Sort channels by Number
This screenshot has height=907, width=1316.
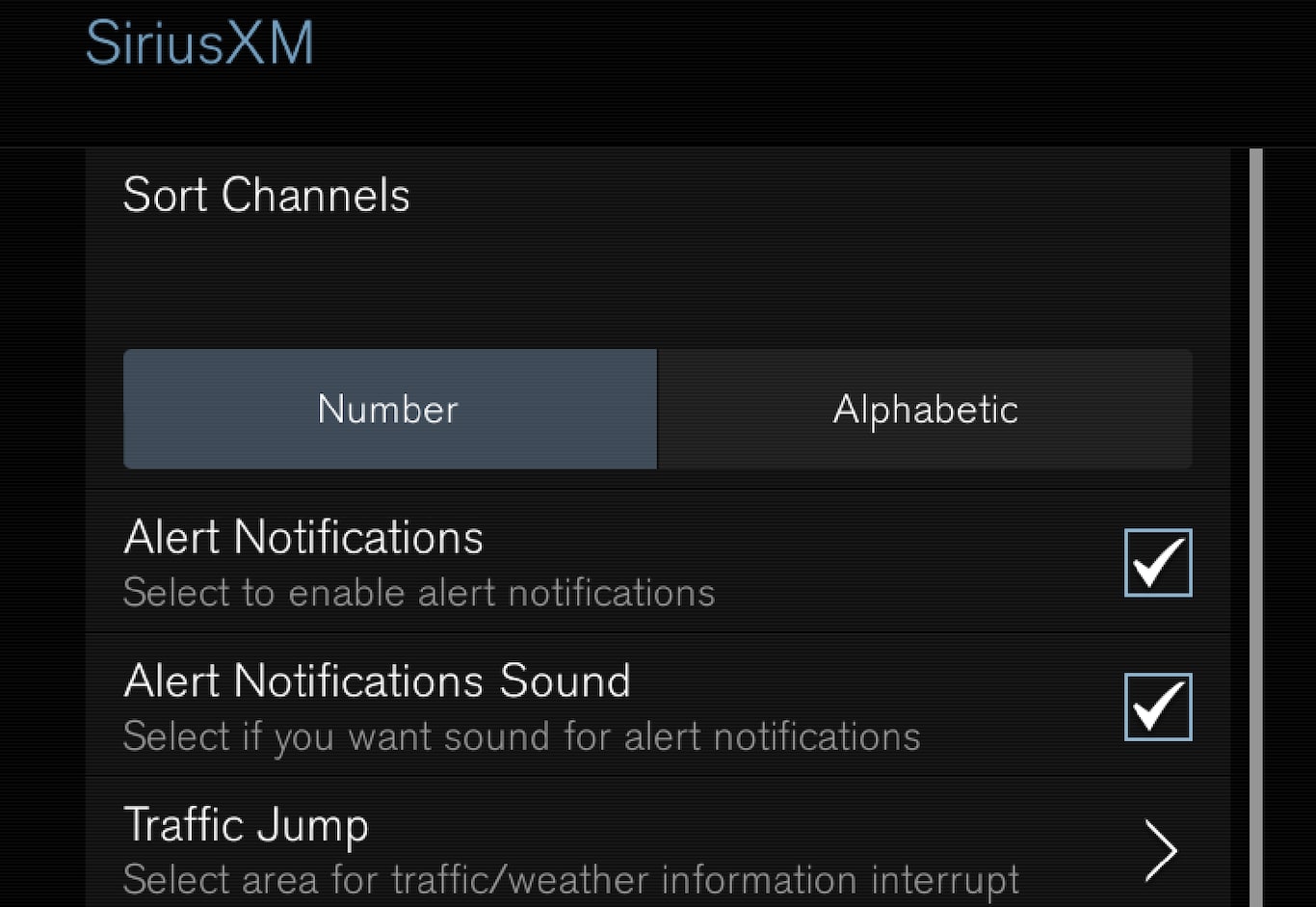(x=390, y=410)
